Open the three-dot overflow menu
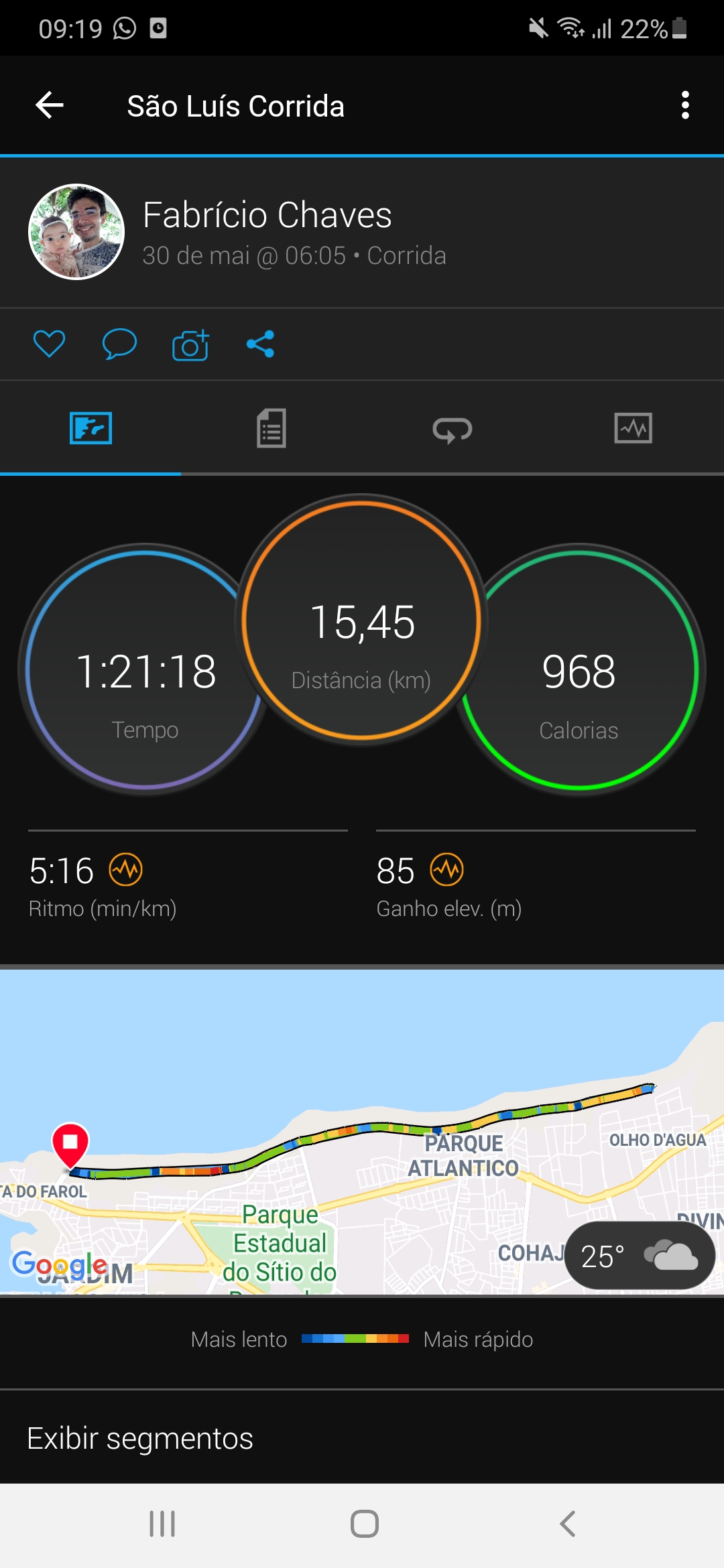Image resolution: width=724 pixels, height=1568 pixels. [684, 105]
